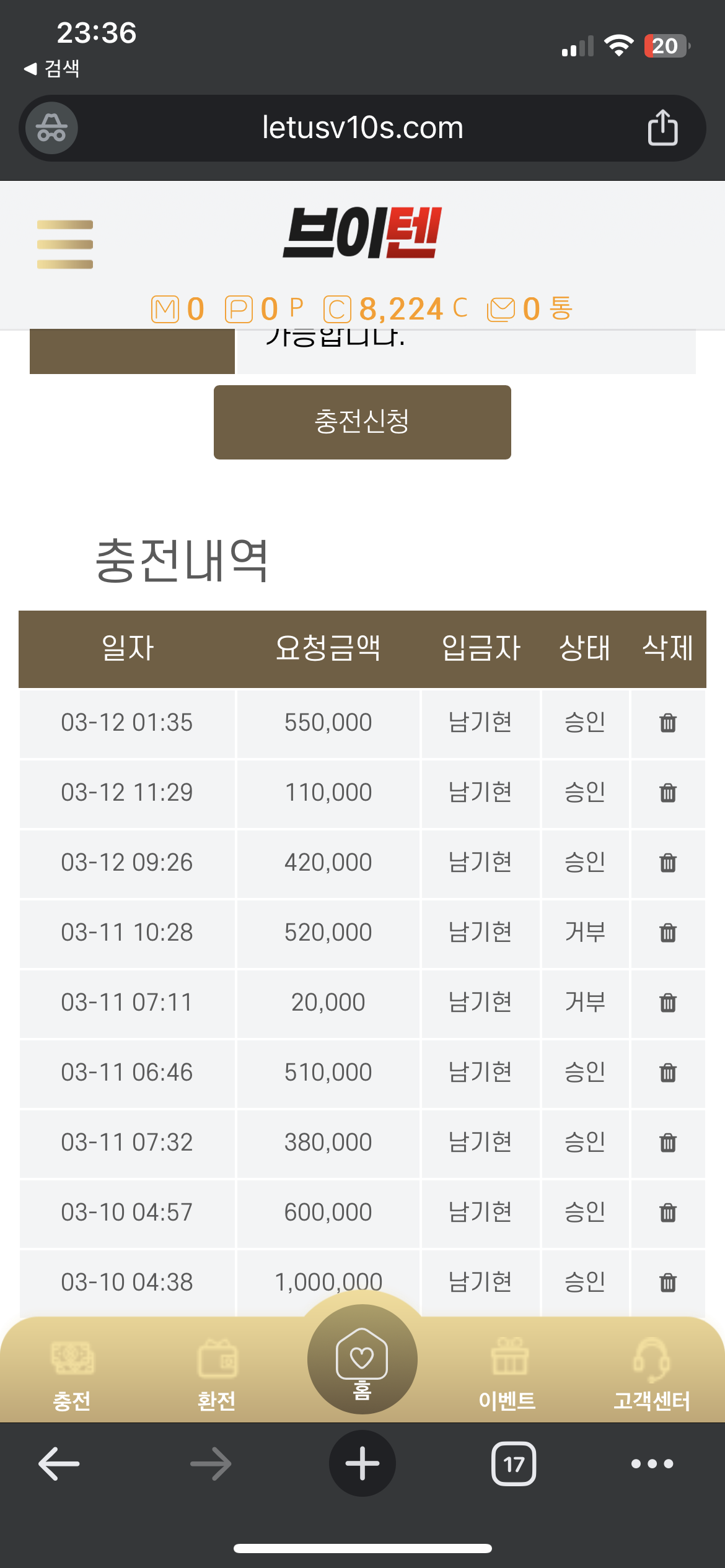The image size is (725, 1568).
Task: Delete the 03-10 04:57 deposit record
Action: point(668,1213)
